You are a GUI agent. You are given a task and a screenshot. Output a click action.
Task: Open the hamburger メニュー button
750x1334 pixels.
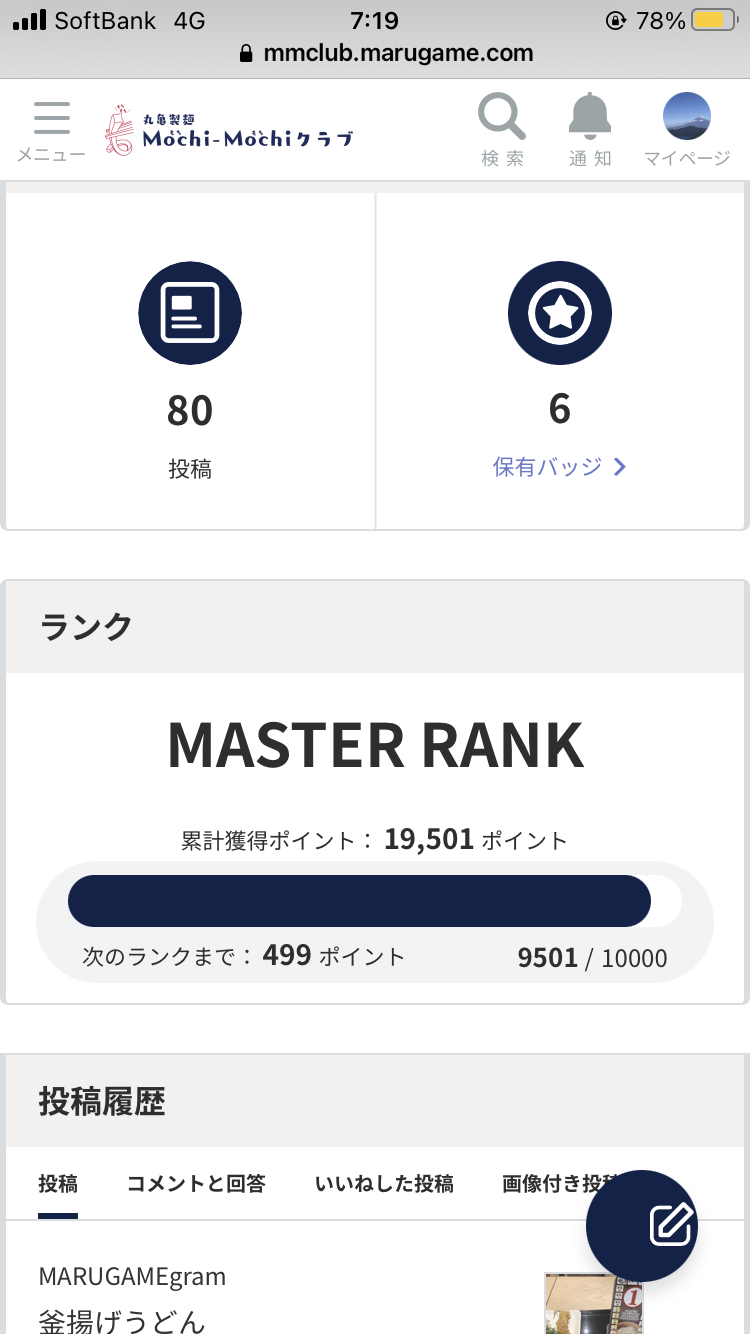pyautogui.click(x=51, y=130)
